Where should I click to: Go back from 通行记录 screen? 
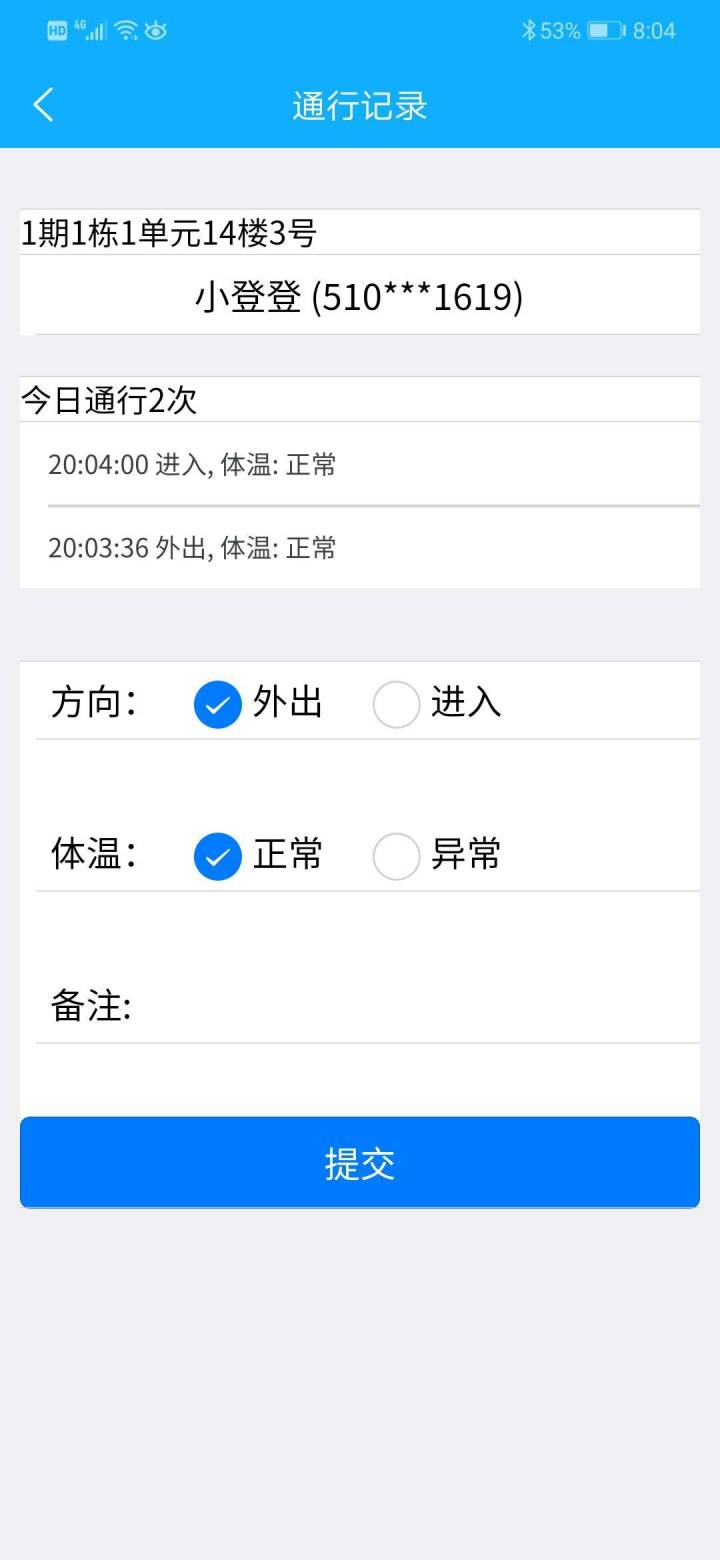click(x=43, y=105)
